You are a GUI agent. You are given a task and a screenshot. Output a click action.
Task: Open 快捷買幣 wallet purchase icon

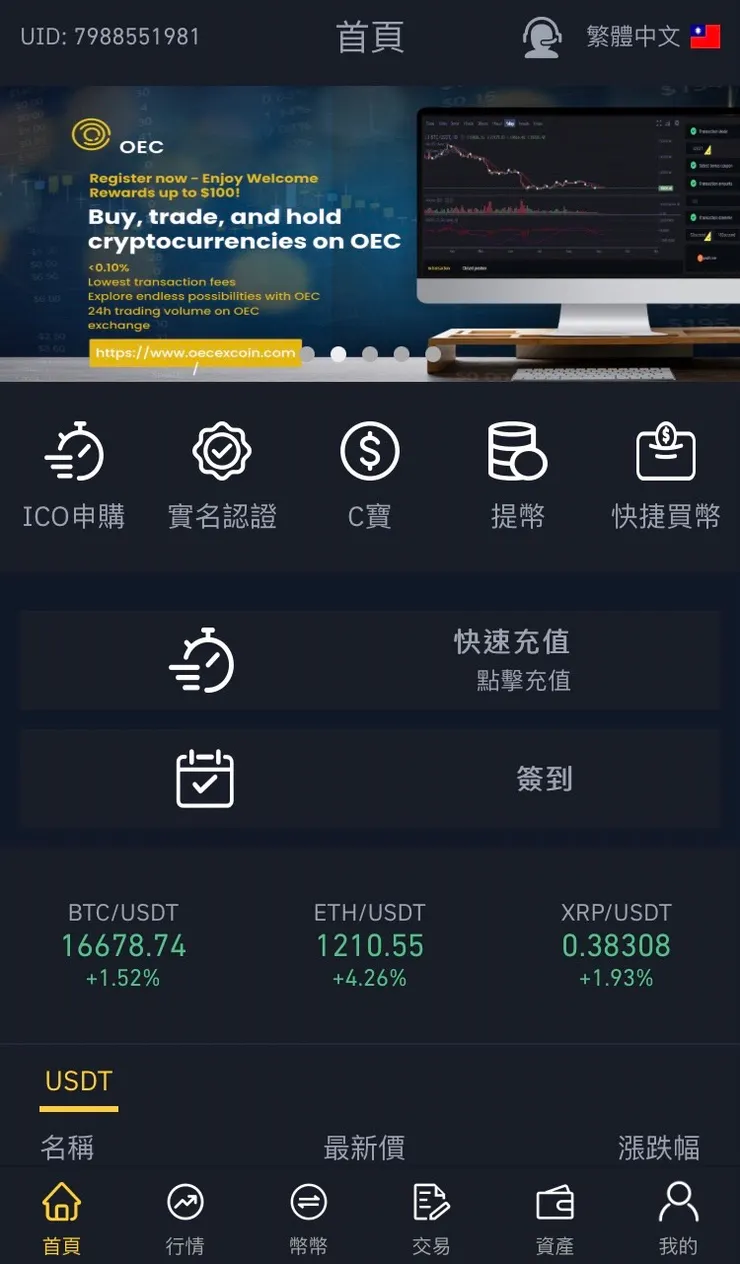pos(666,450)
